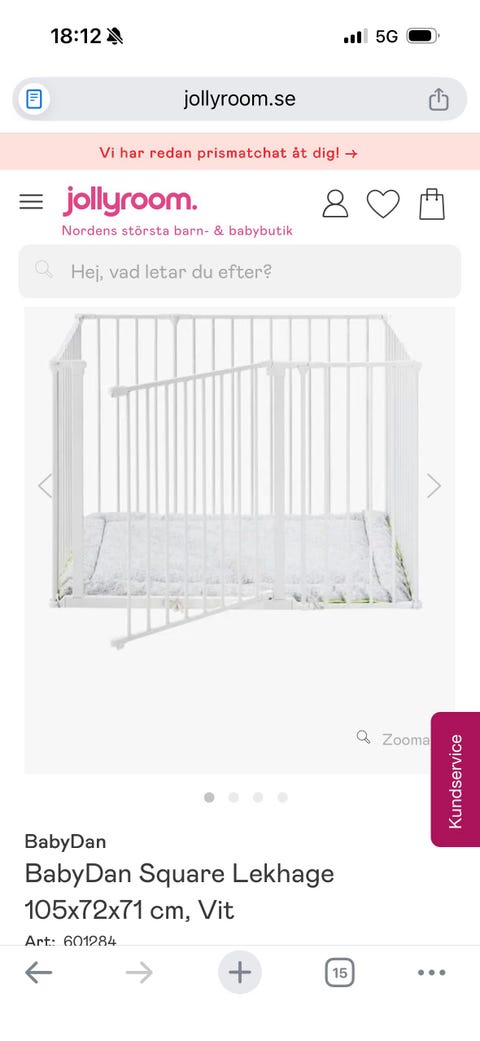The height and width of the screenshot is (1041, 480).
Task: Select the second image indicator dot
Action: (x=234, y=797)
